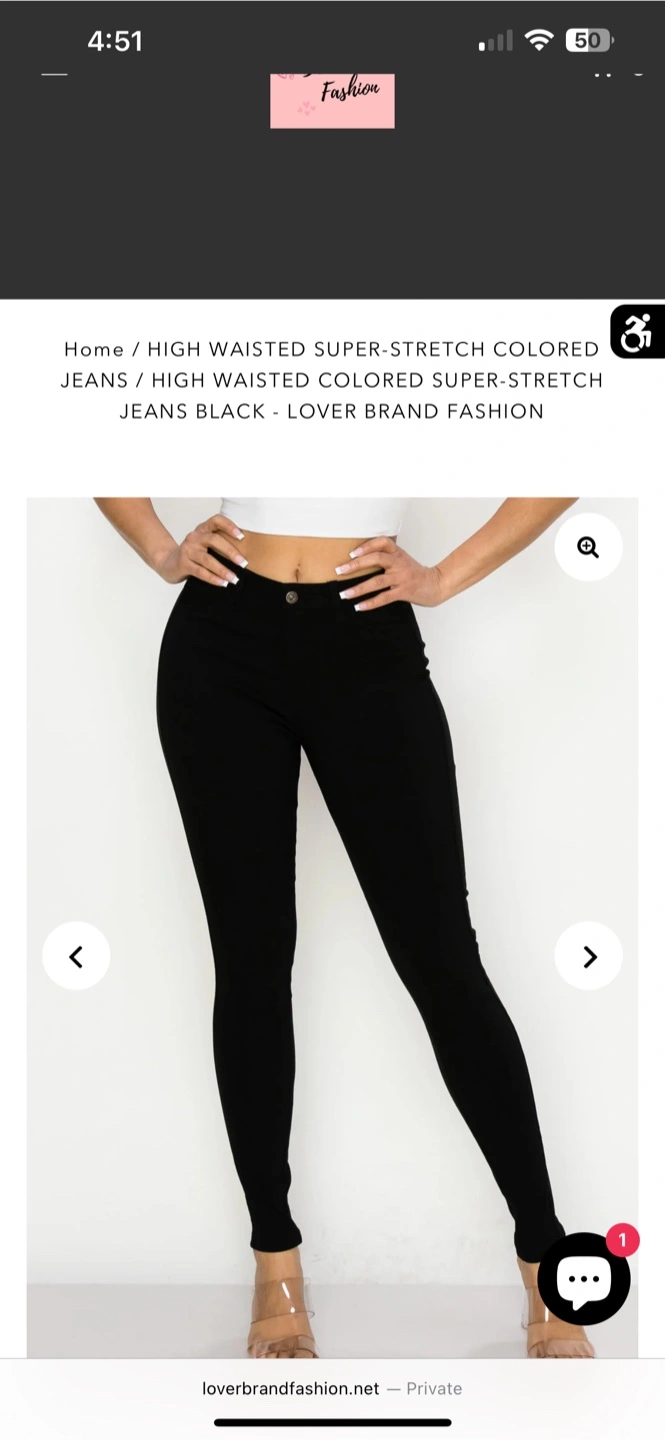Zoom into the product image with magnifier icon
The image size is (665, 1440).
[x=588, y=547]
